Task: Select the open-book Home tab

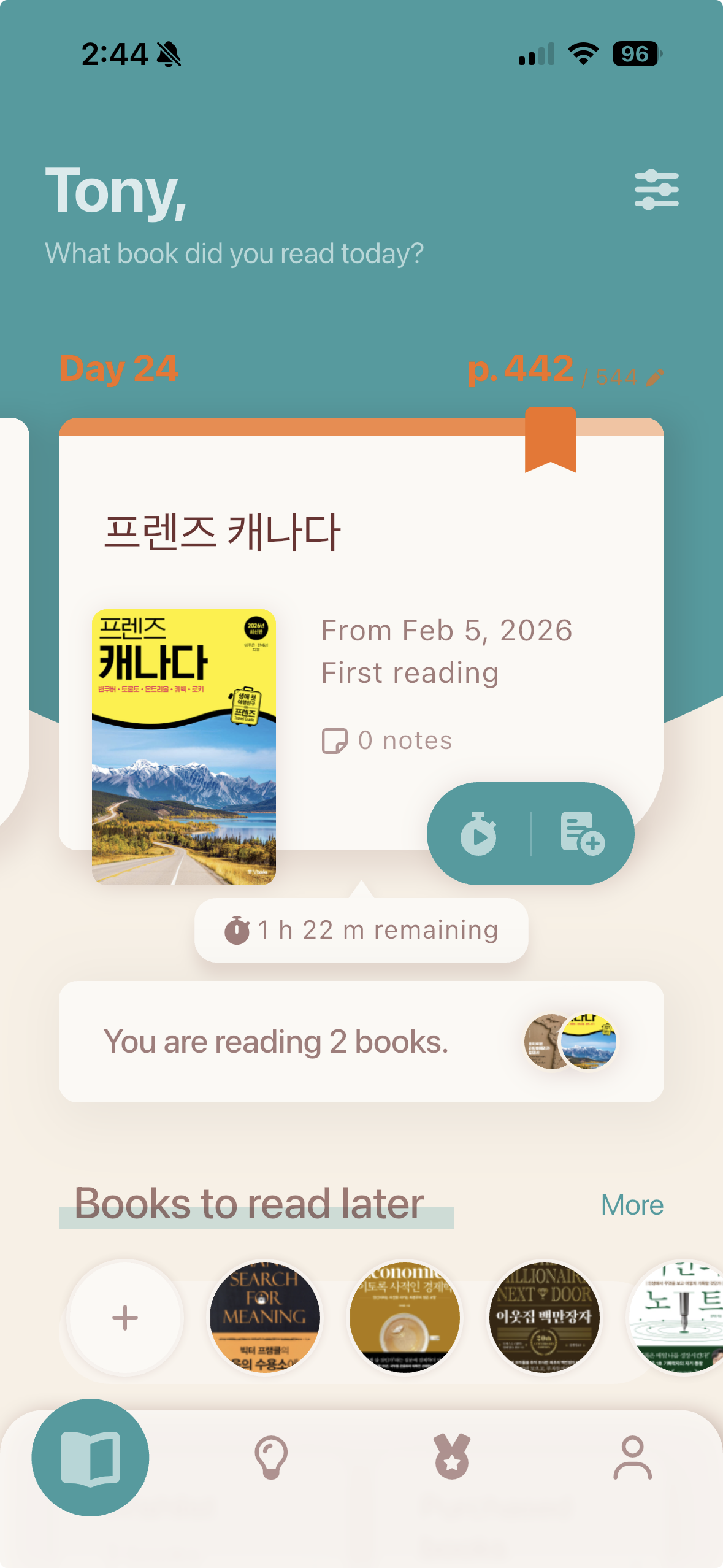Action: pyautogui.click(x=90, y=1458)
